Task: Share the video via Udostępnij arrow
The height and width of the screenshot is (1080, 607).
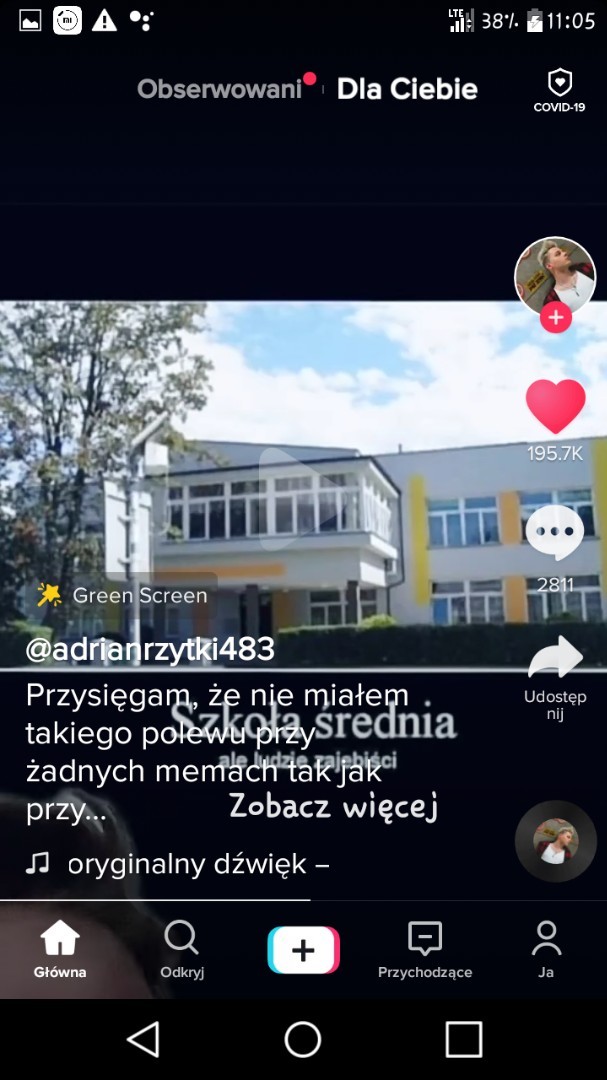Action: (555, 658)
